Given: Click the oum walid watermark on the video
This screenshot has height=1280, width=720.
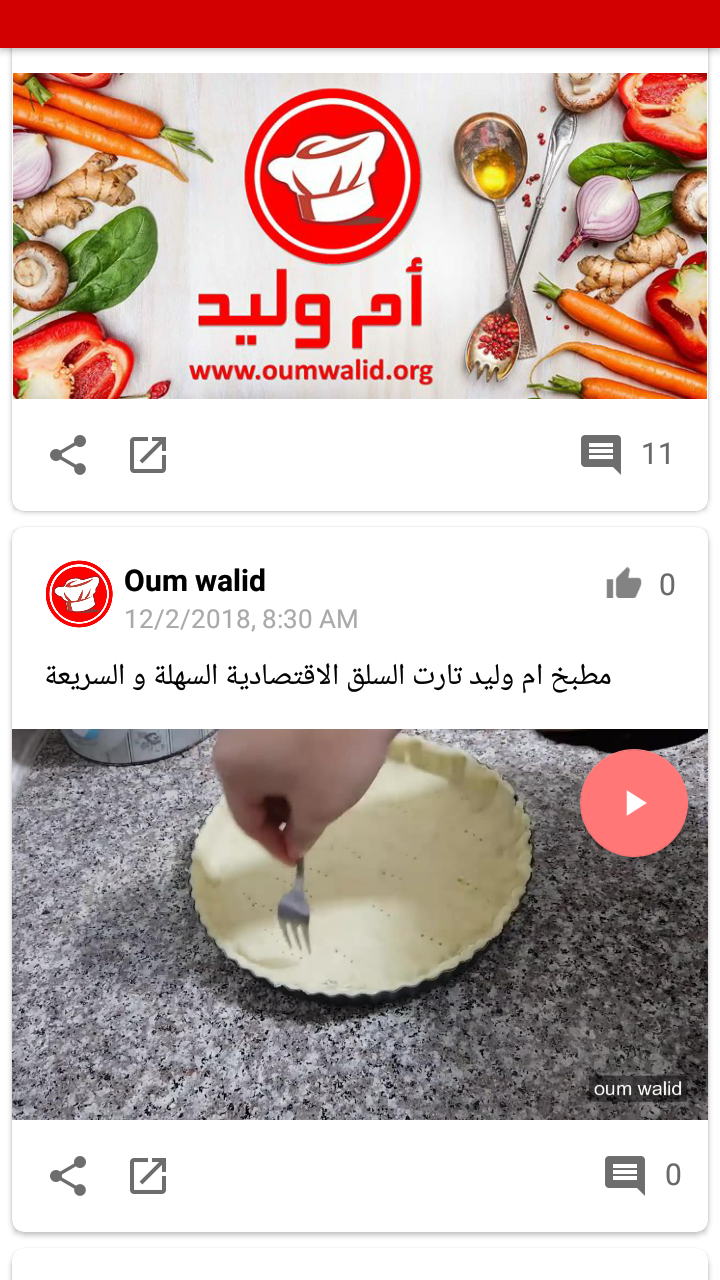Looking at the screenshot, I should coord(637,1089).
